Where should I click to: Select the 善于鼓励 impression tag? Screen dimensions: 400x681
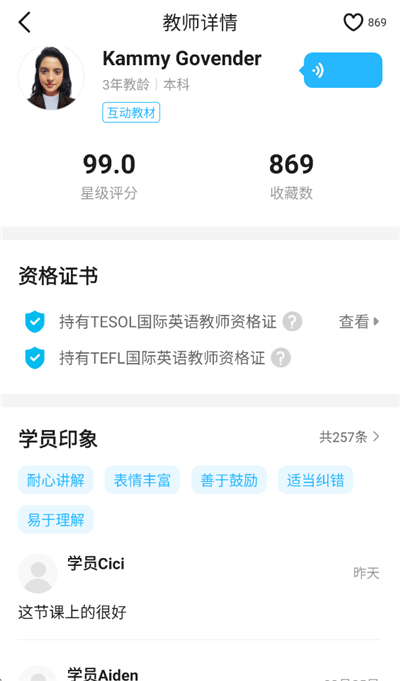point(229,480)
